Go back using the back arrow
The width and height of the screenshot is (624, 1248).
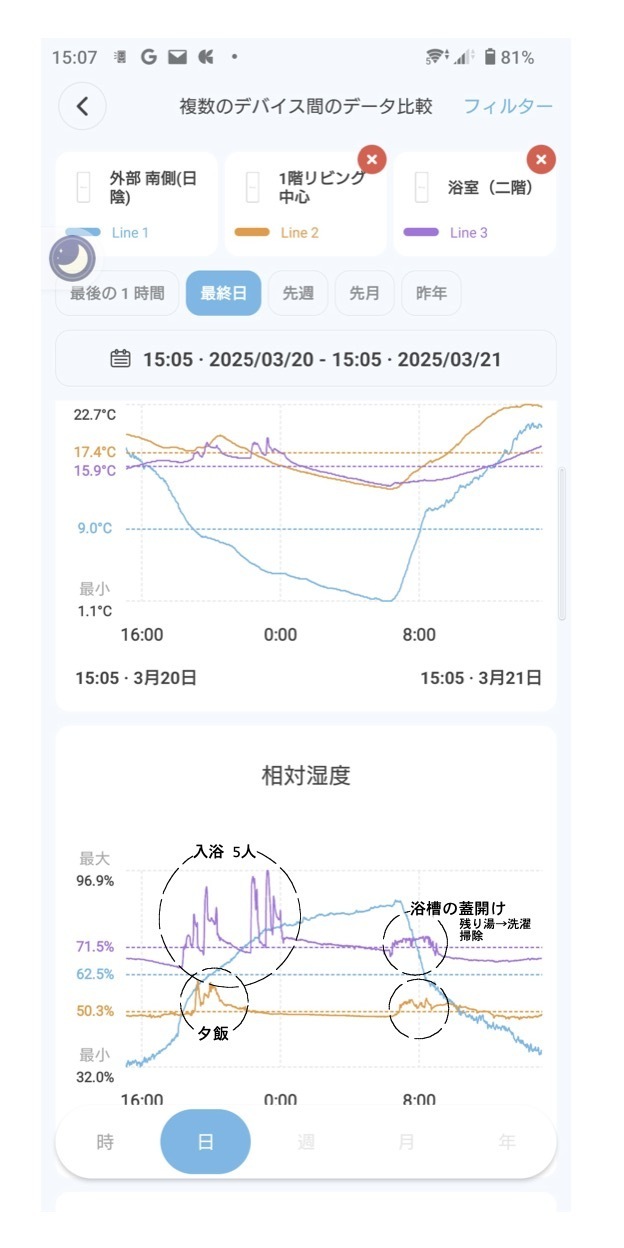(x=82, y=106)
